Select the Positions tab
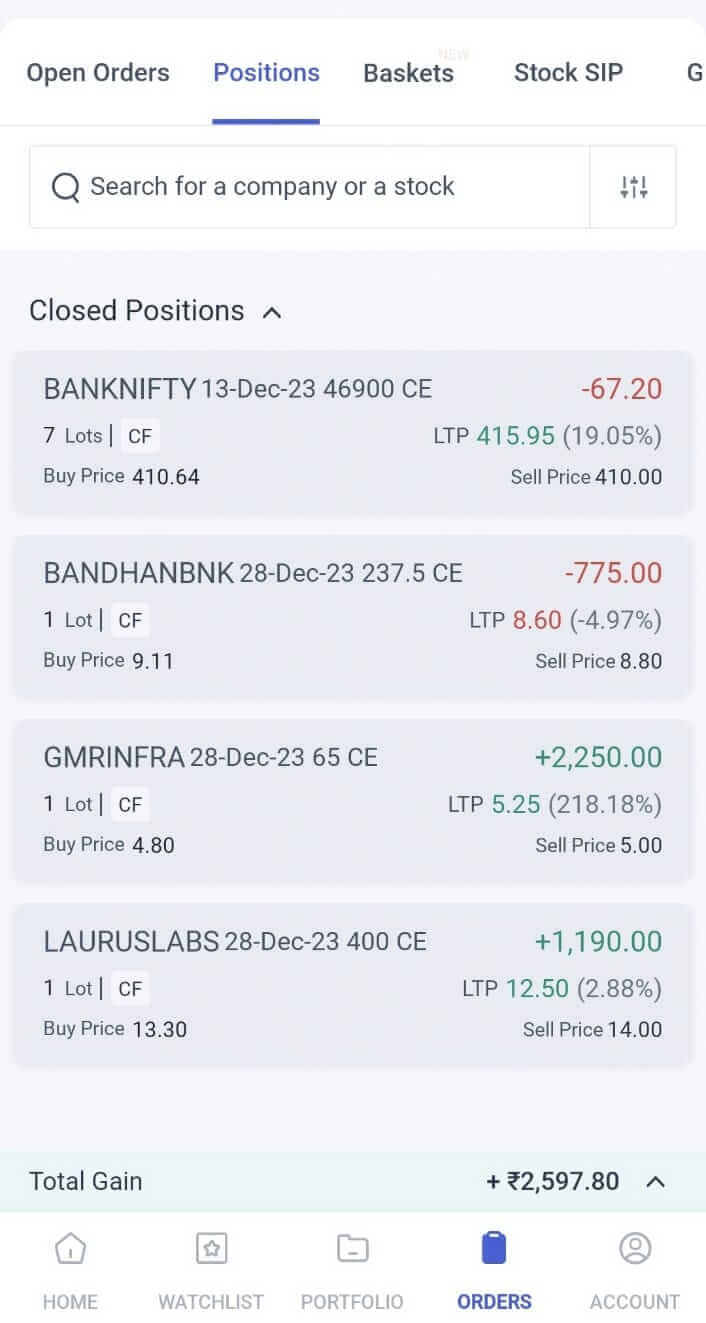The height and width of the screenshot is (1323, 706). coord(266,73)
